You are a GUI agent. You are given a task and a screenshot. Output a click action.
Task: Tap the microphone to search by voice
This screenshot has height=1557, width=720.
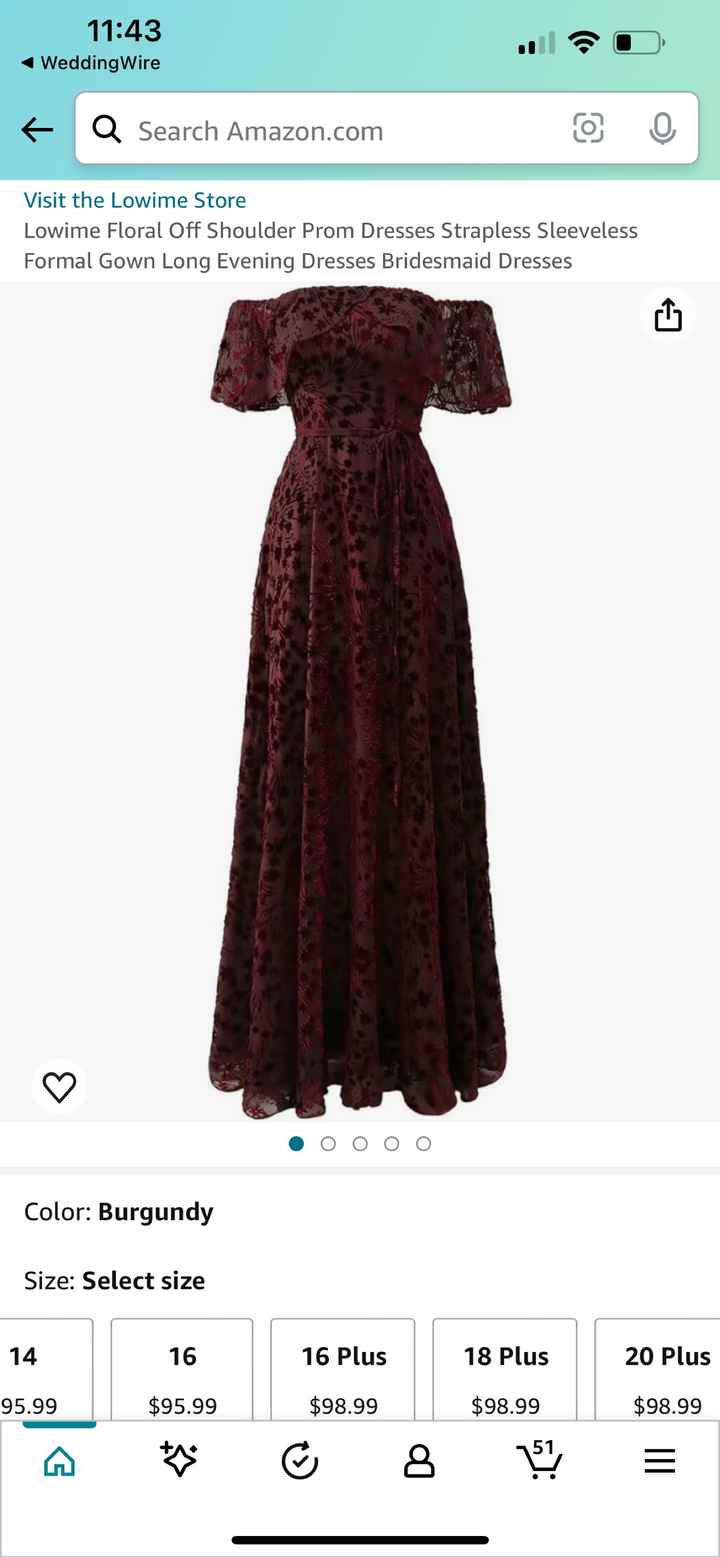click(x=662, y=129)
